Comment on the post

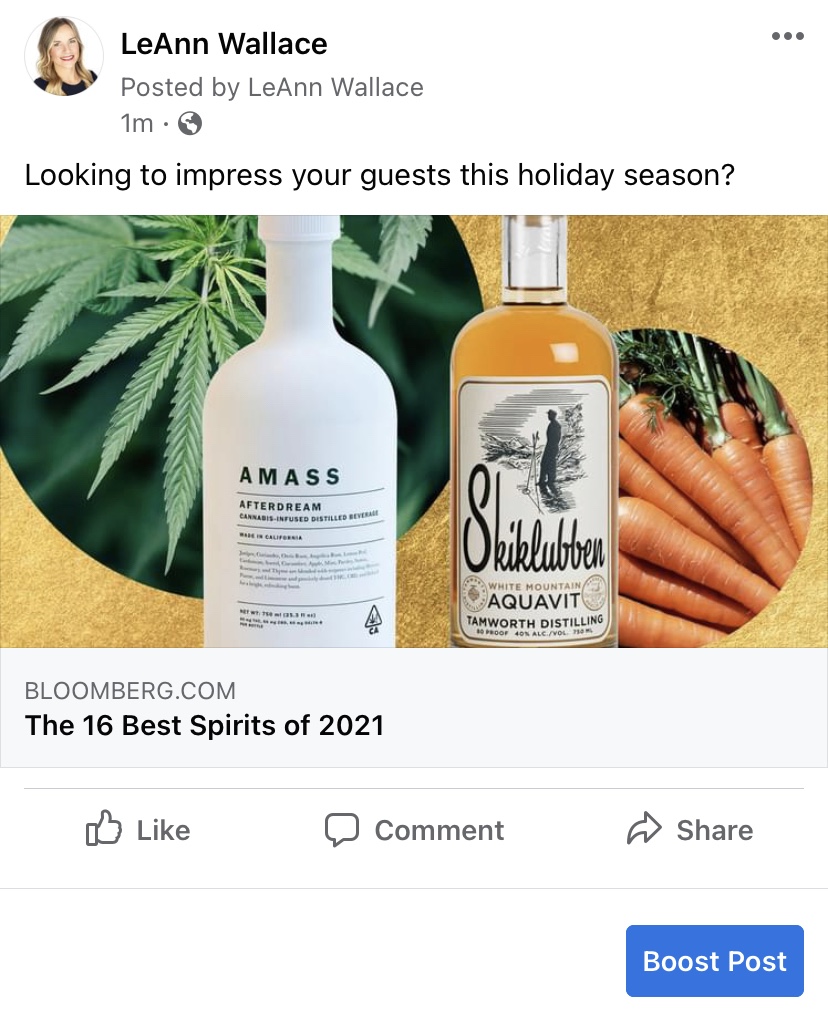tap(414, 830)
